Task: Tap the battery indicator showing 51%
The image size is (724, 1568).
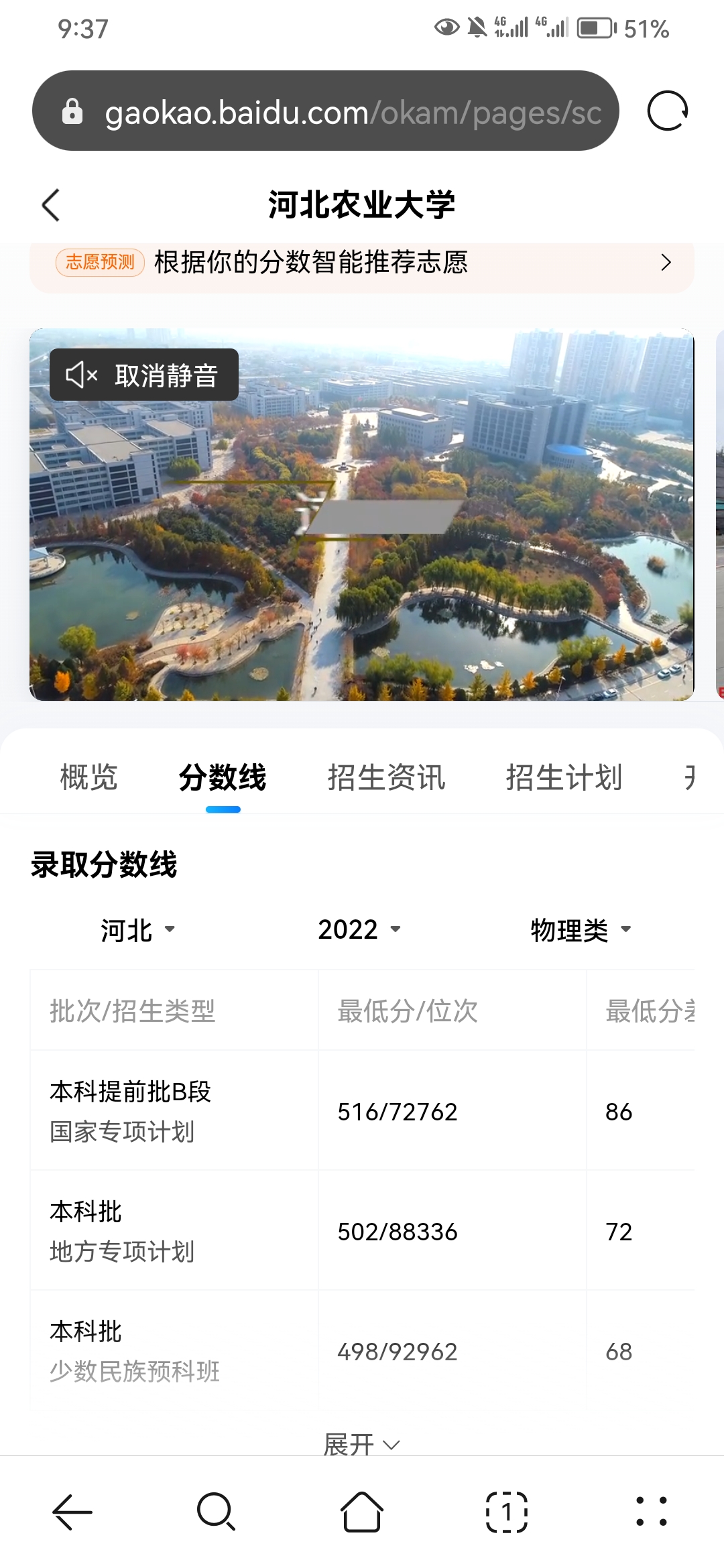Action: pos(597,27)
